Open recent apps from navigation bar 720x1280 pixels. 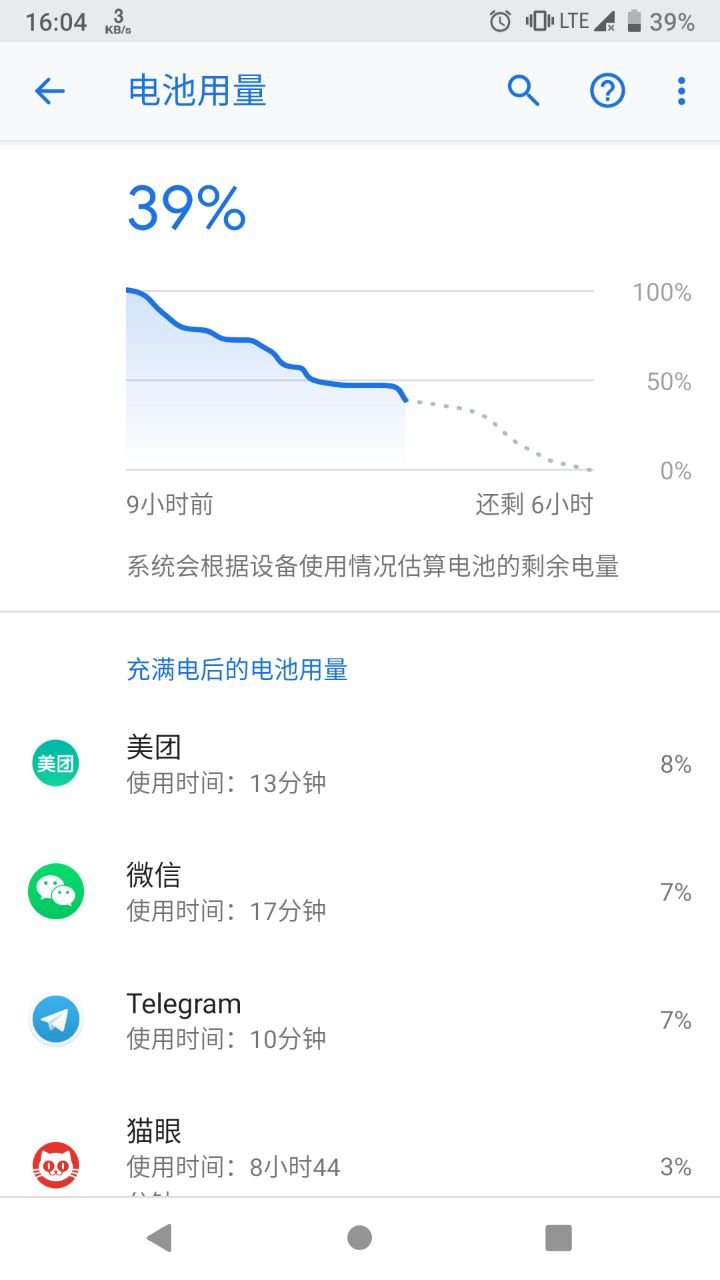(558, 1238)
